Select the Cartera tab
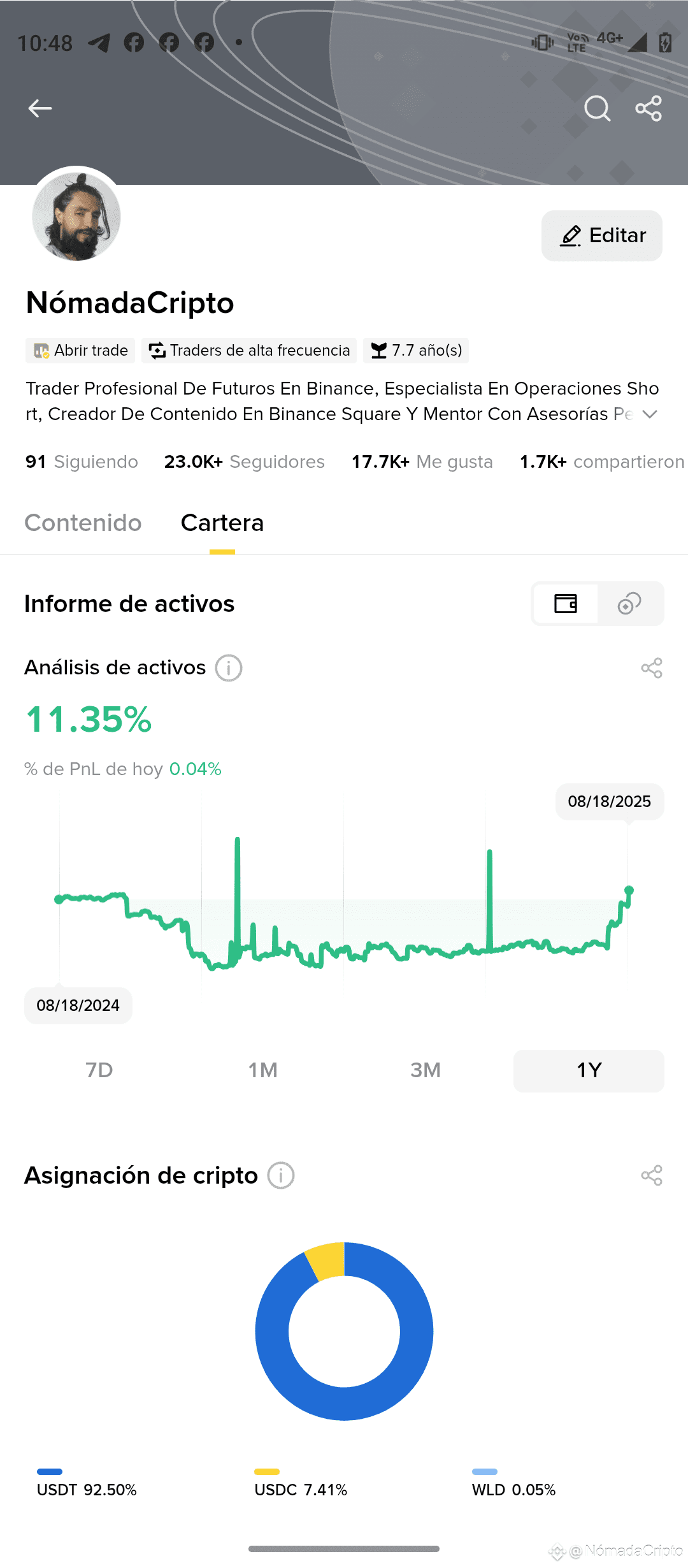 [x=222, y=523]
